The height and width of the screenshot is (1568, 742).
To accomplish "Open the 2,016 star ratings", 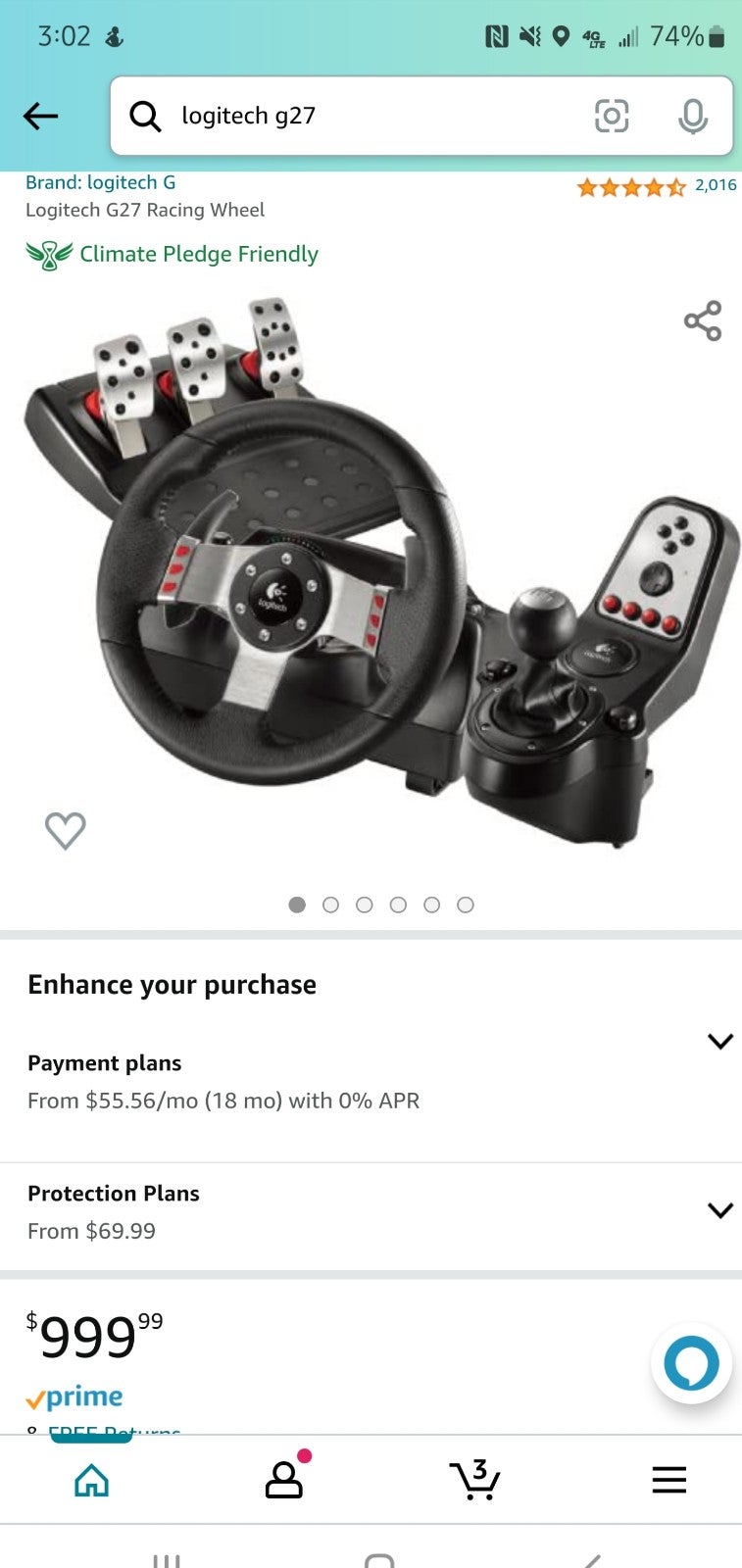I will click(x=656, y=185).
